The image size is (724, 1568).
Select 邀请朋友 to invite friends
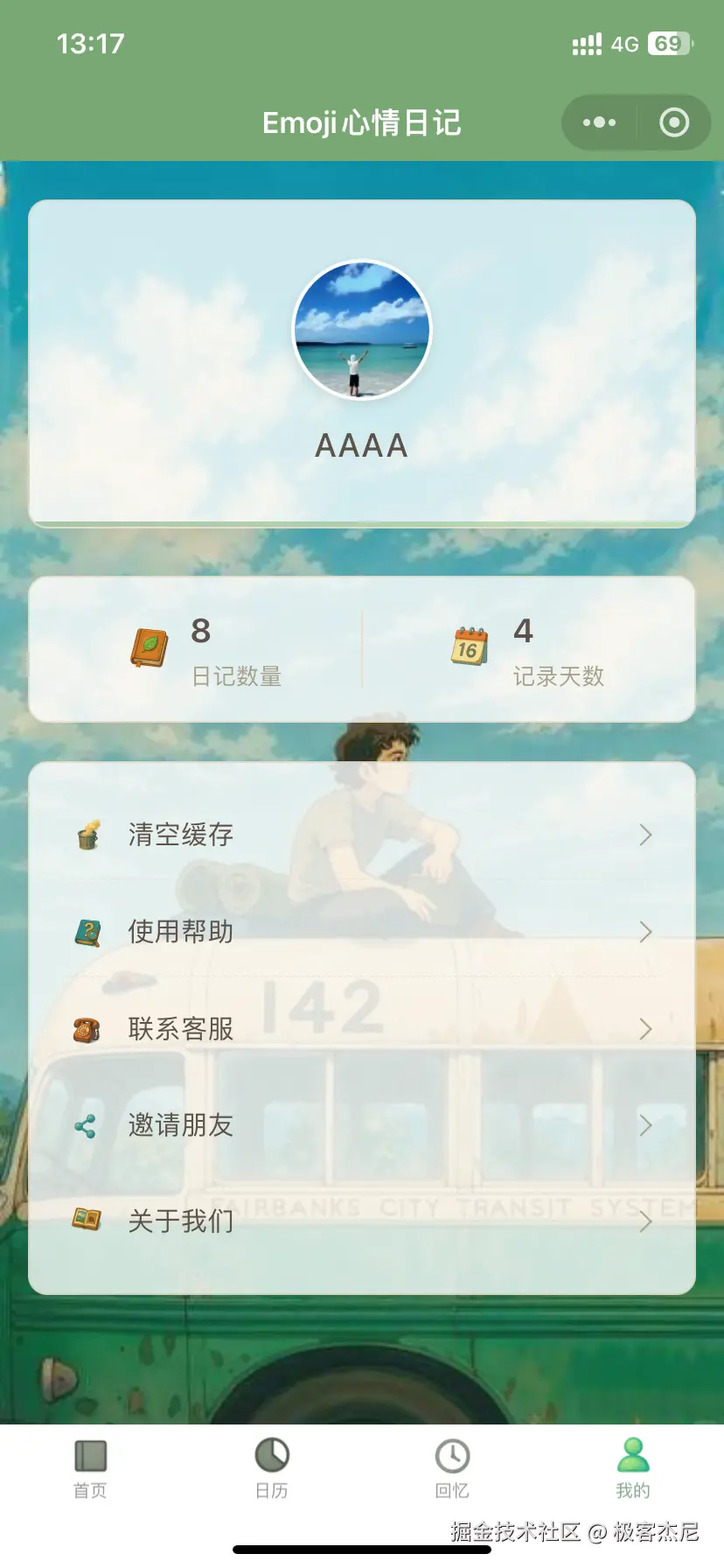(361, 1125)
